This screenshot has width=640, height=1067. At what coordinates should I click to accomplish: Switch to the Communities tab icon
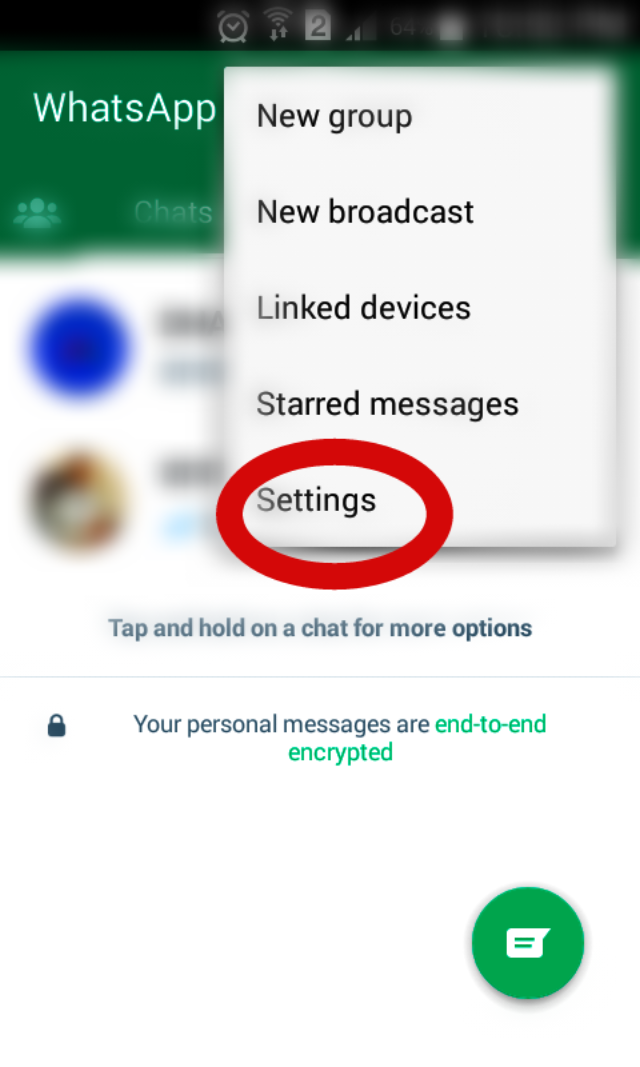pyautogui.click(x=38, y=212)
